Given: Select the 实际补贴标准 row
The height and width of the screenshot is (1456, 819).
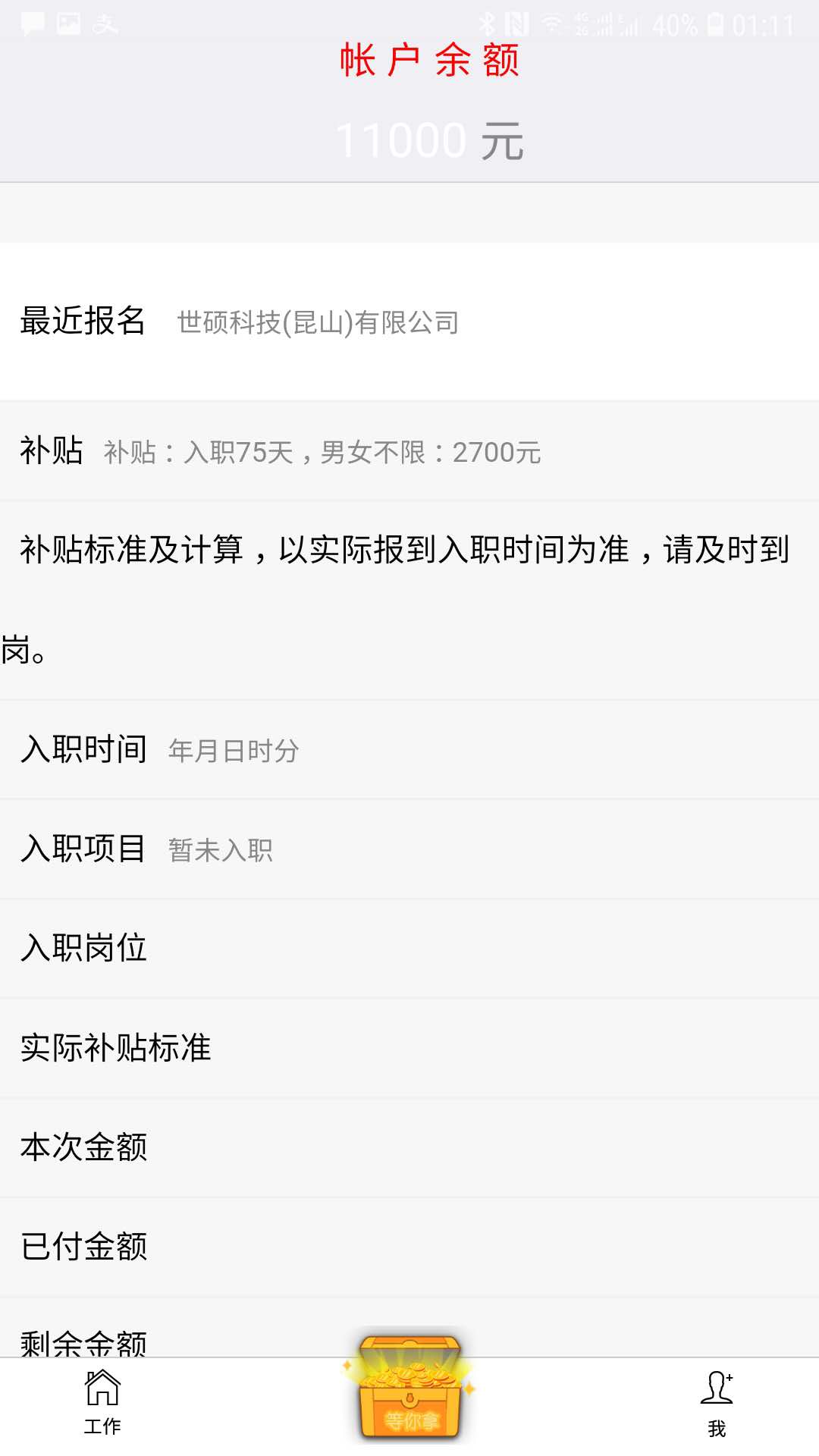Looking at the screenshot, I should point(409,1046).
